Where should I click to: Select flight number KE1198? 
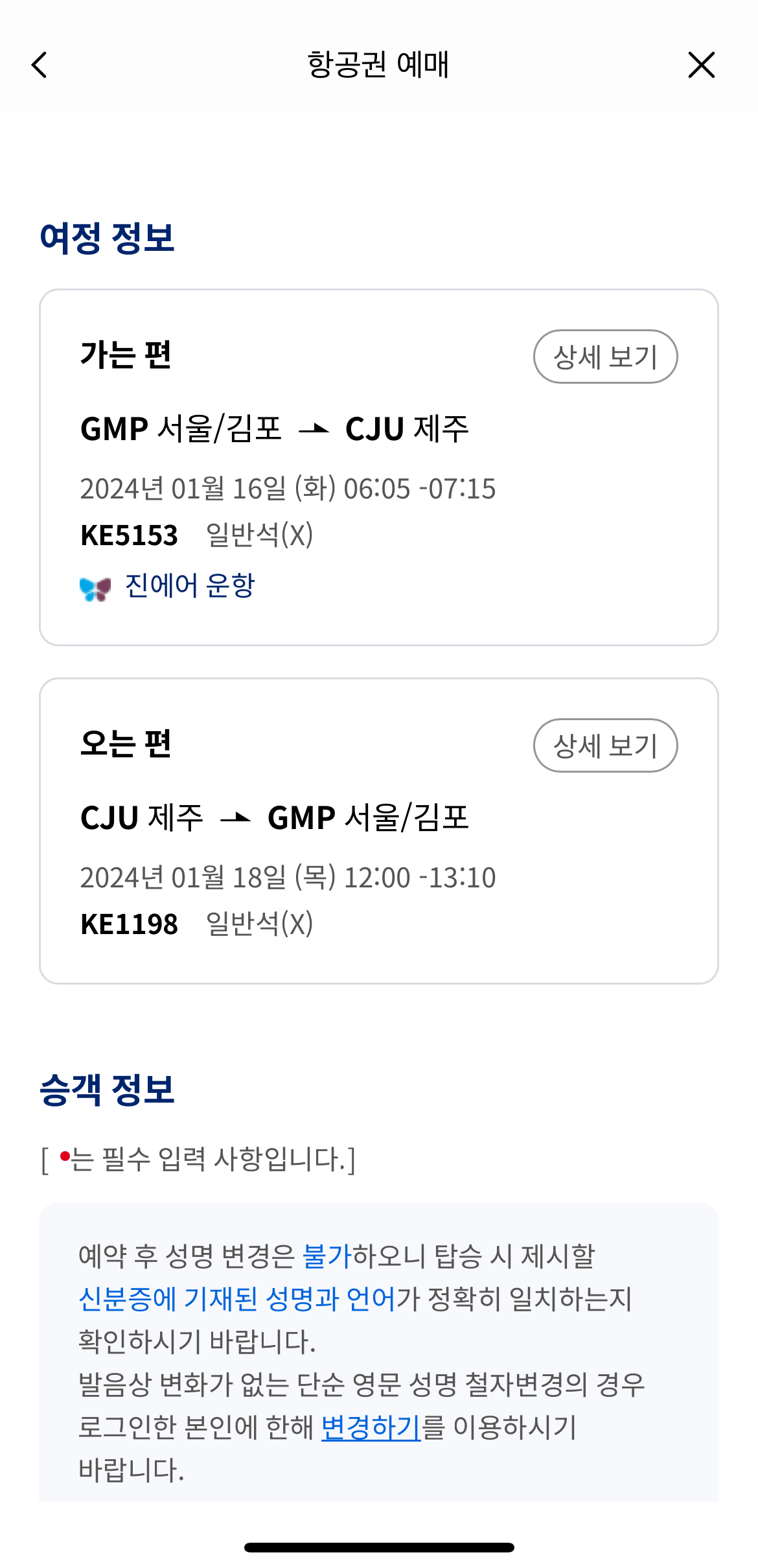(x=130, y=926)
